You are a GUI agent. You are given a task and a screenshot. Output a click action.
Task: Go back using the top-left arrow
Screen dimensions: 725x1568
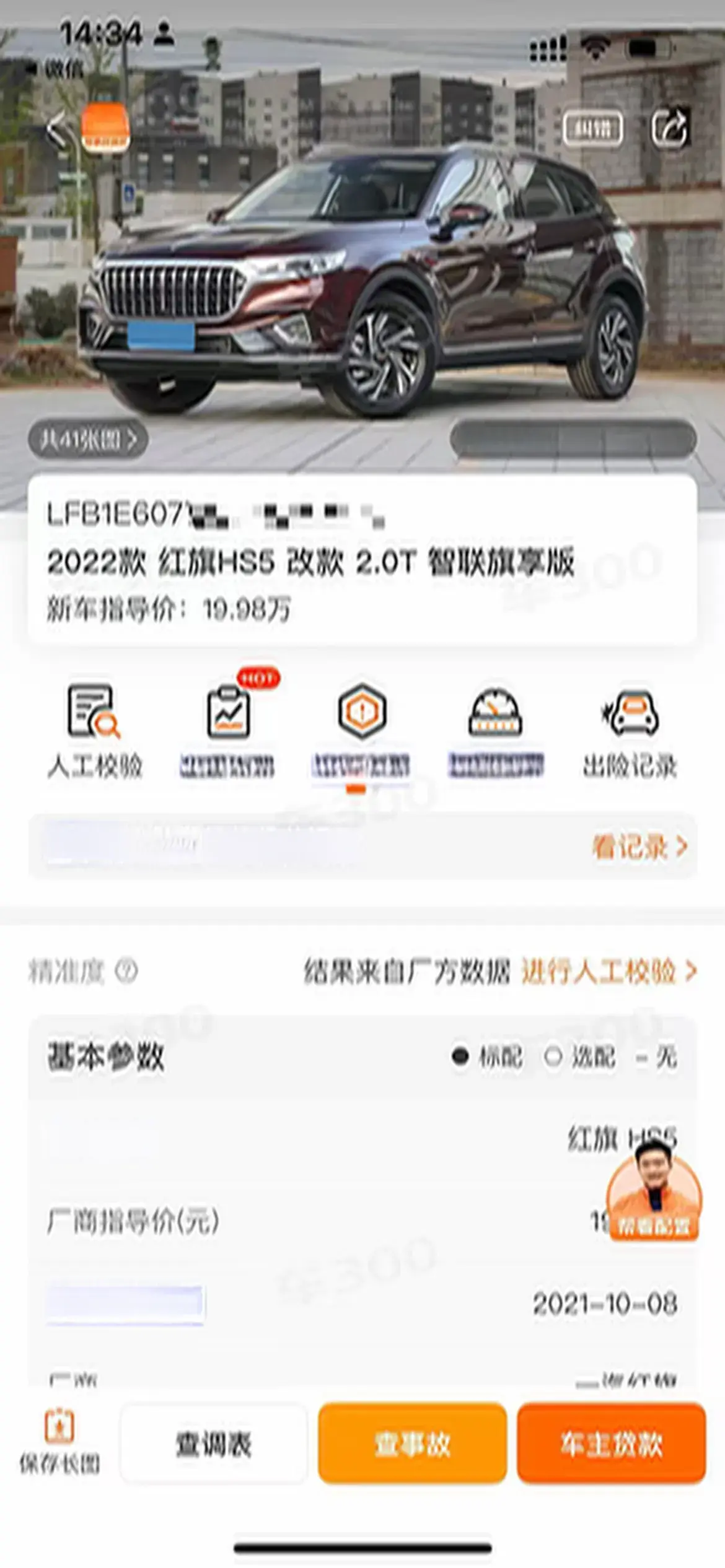pos(56,129)
